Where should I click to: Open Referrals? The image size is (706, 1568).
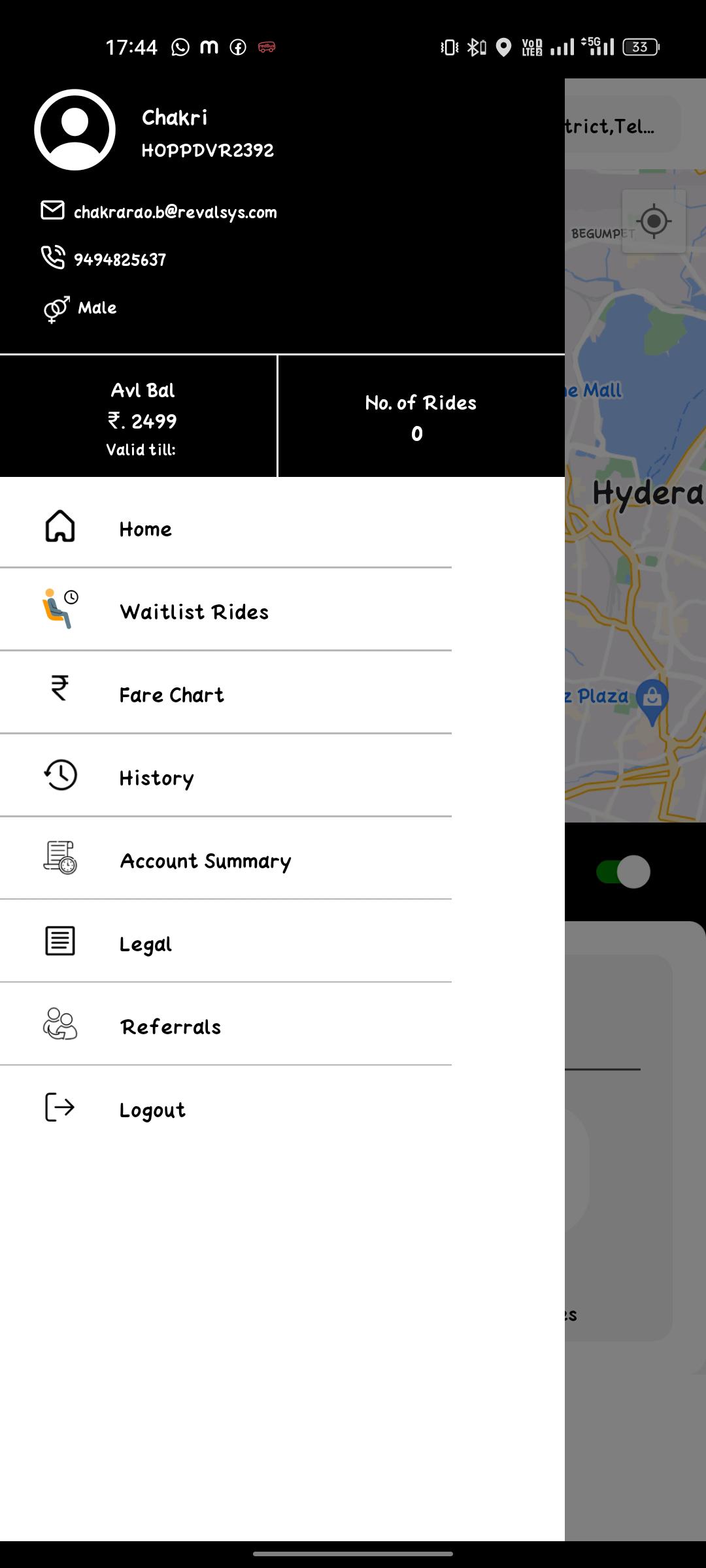click(x=171, y=1026)
